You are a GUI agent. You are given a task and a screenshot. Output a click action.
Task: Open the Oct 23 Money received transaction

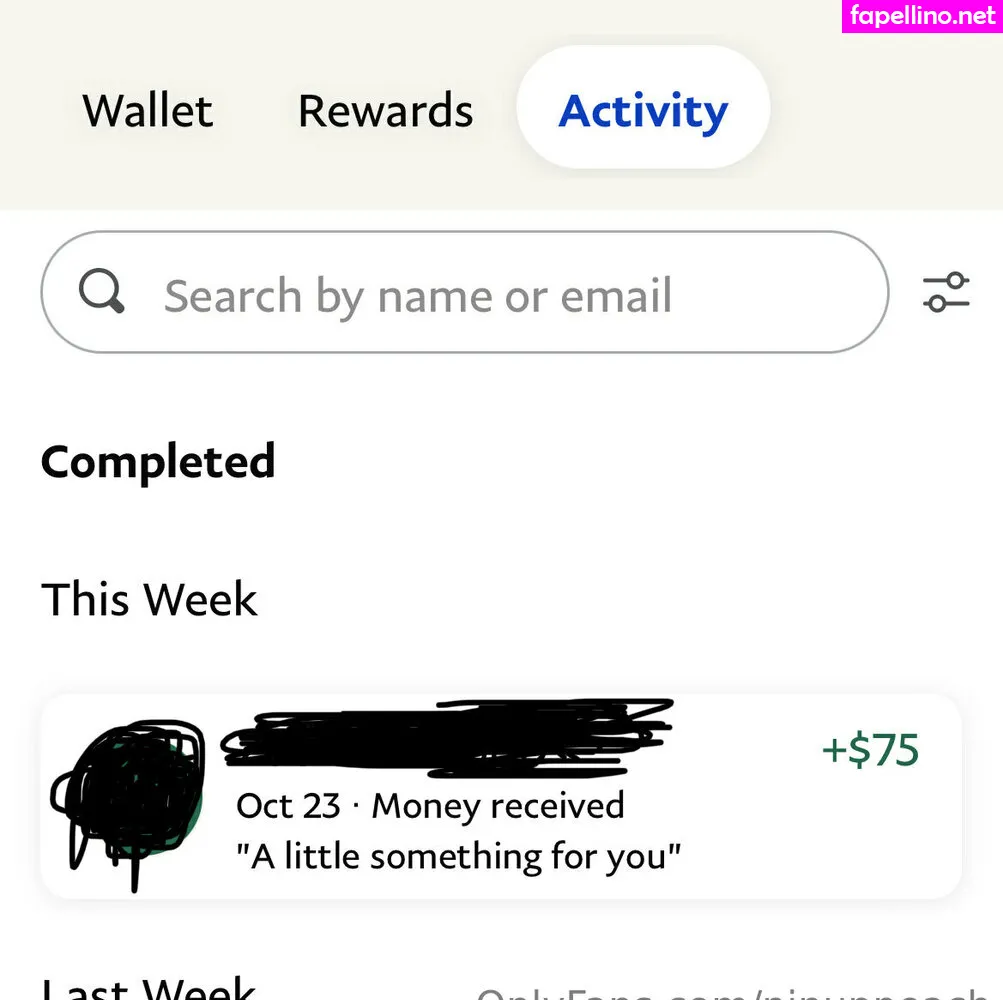[500, 797]
